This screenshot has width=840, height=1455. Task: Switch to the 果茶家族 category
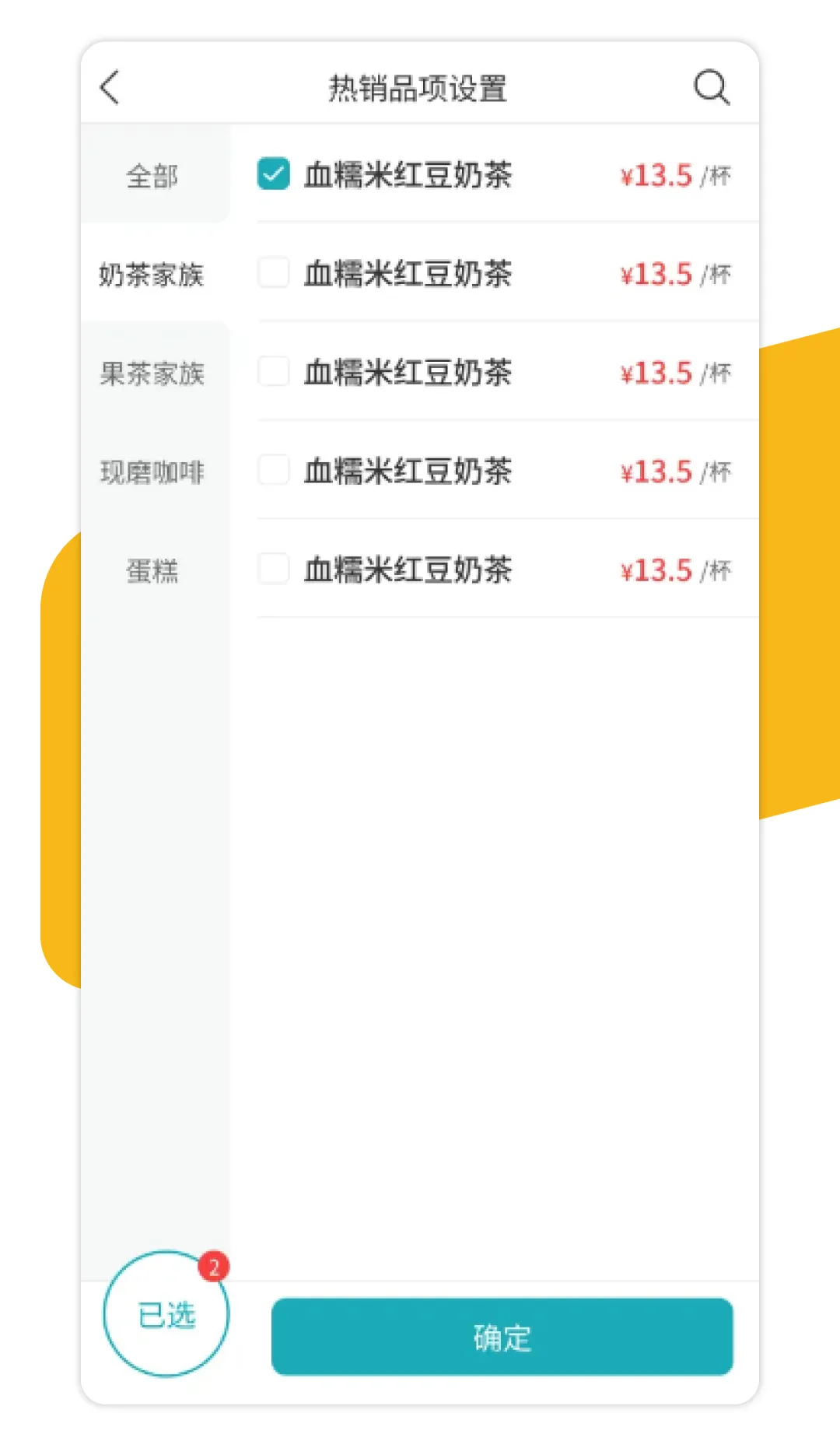(153, 373)
